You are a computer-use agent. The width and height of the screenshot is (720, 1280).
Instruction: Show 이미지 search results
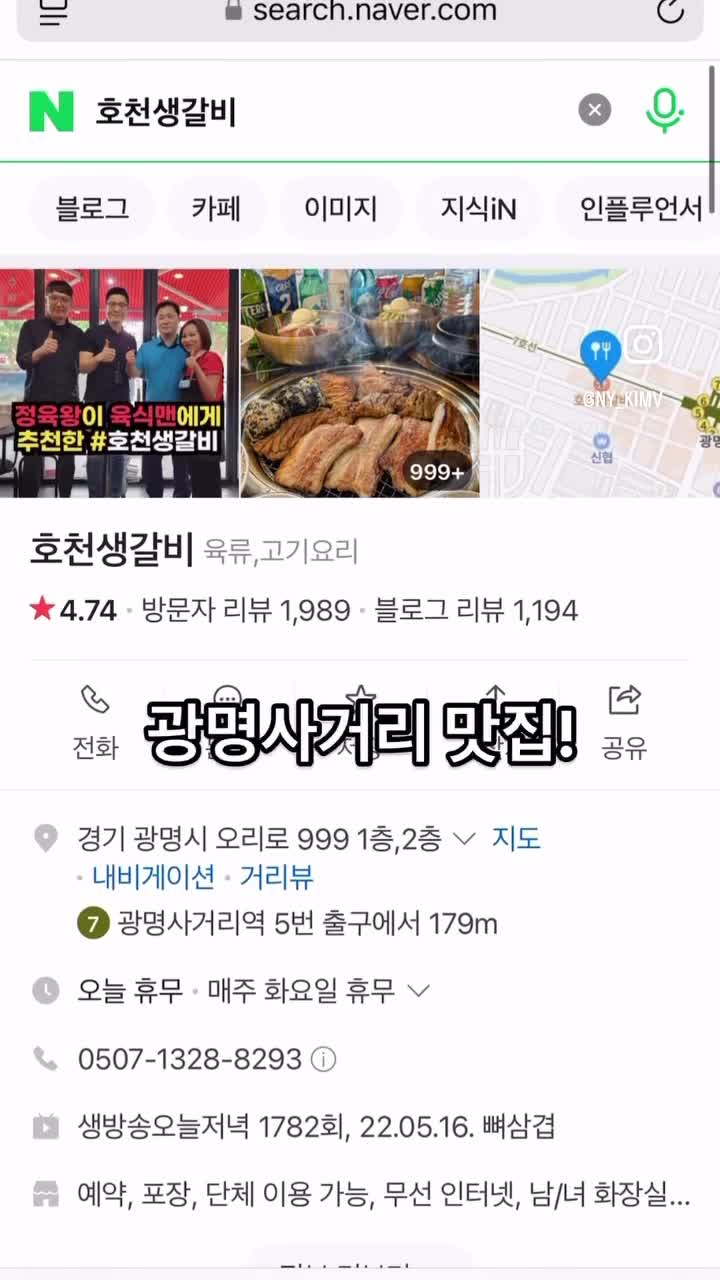pyautogui.click(x=341, y=209)
